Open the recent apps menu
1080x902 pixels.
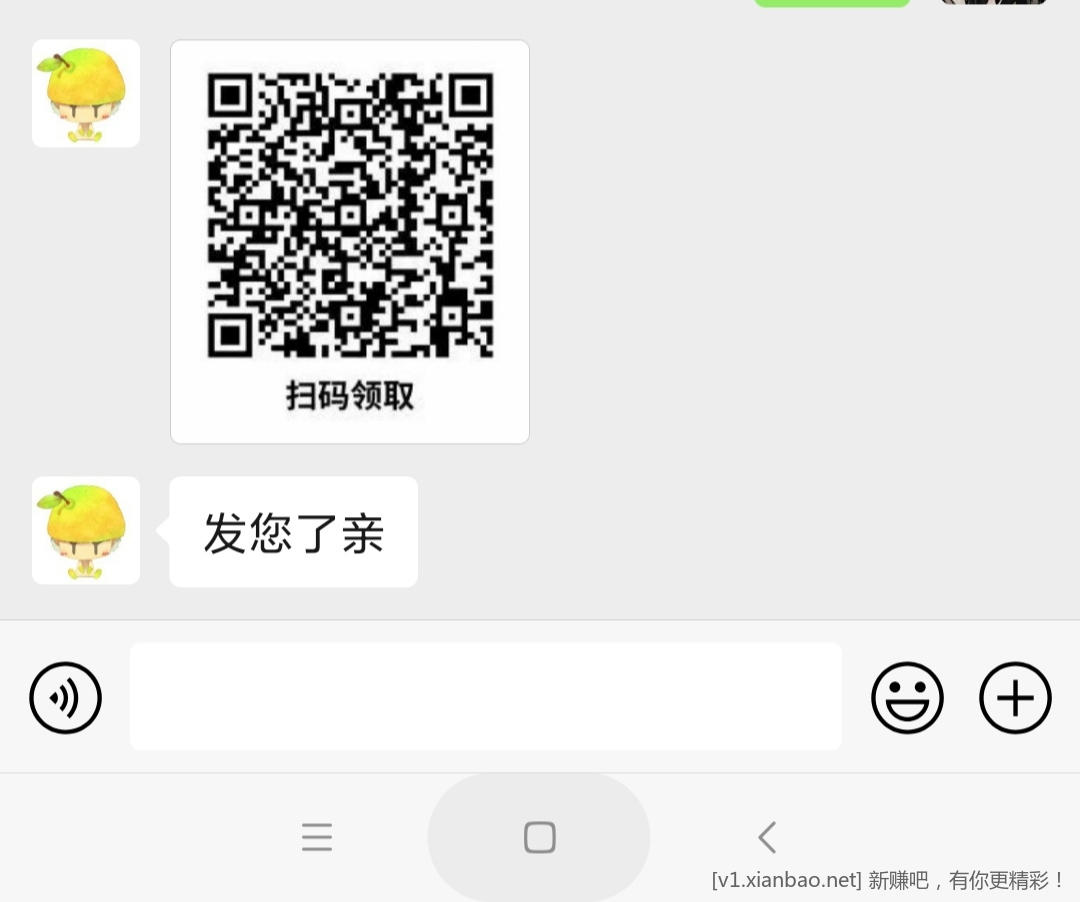click(317, 837)
